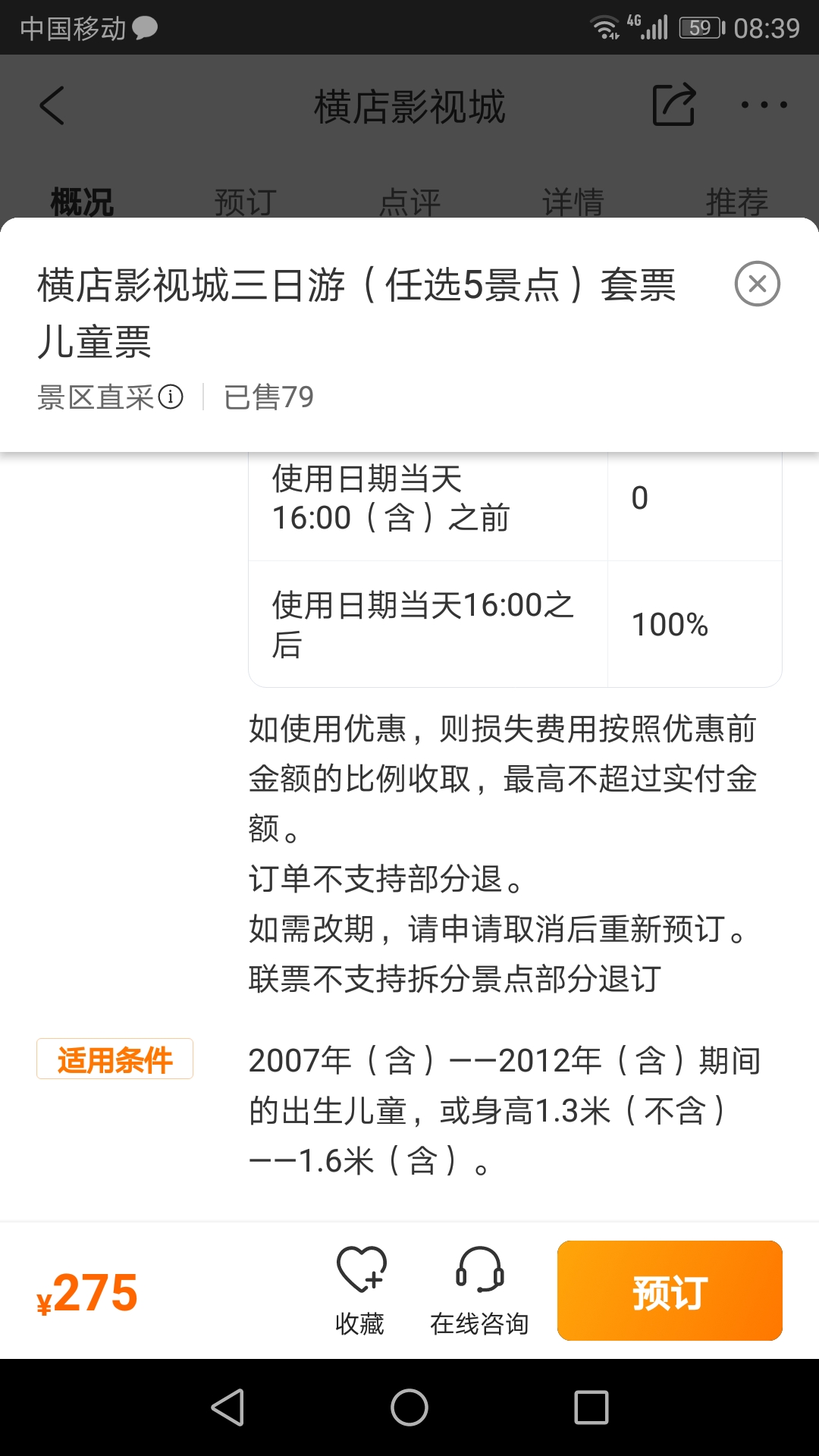
Task: Open 在线咨询 online support
Action: tap(479, 1291)
